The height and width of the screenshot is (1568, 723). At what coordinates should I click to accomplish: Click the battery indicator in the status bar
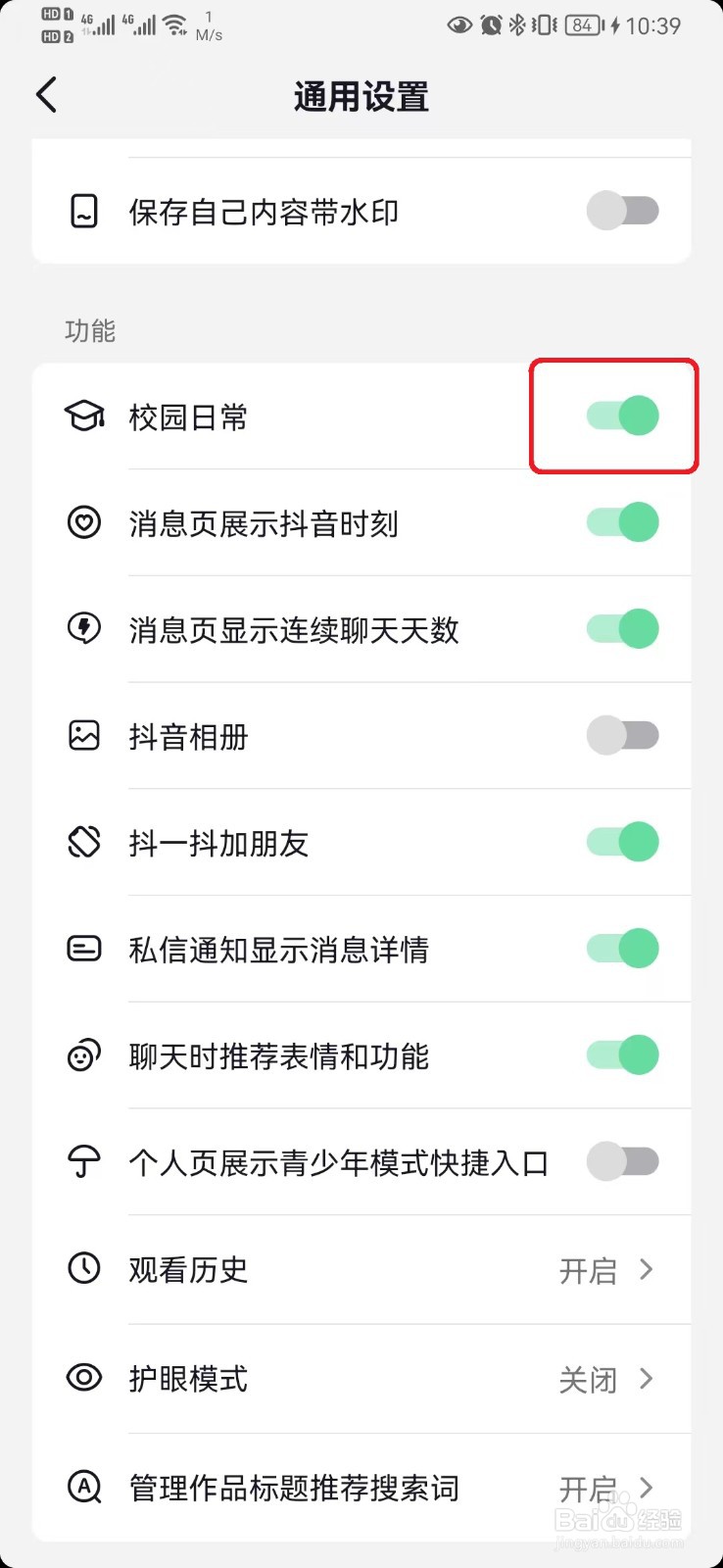pyautogui.click(x=581, y=25)
